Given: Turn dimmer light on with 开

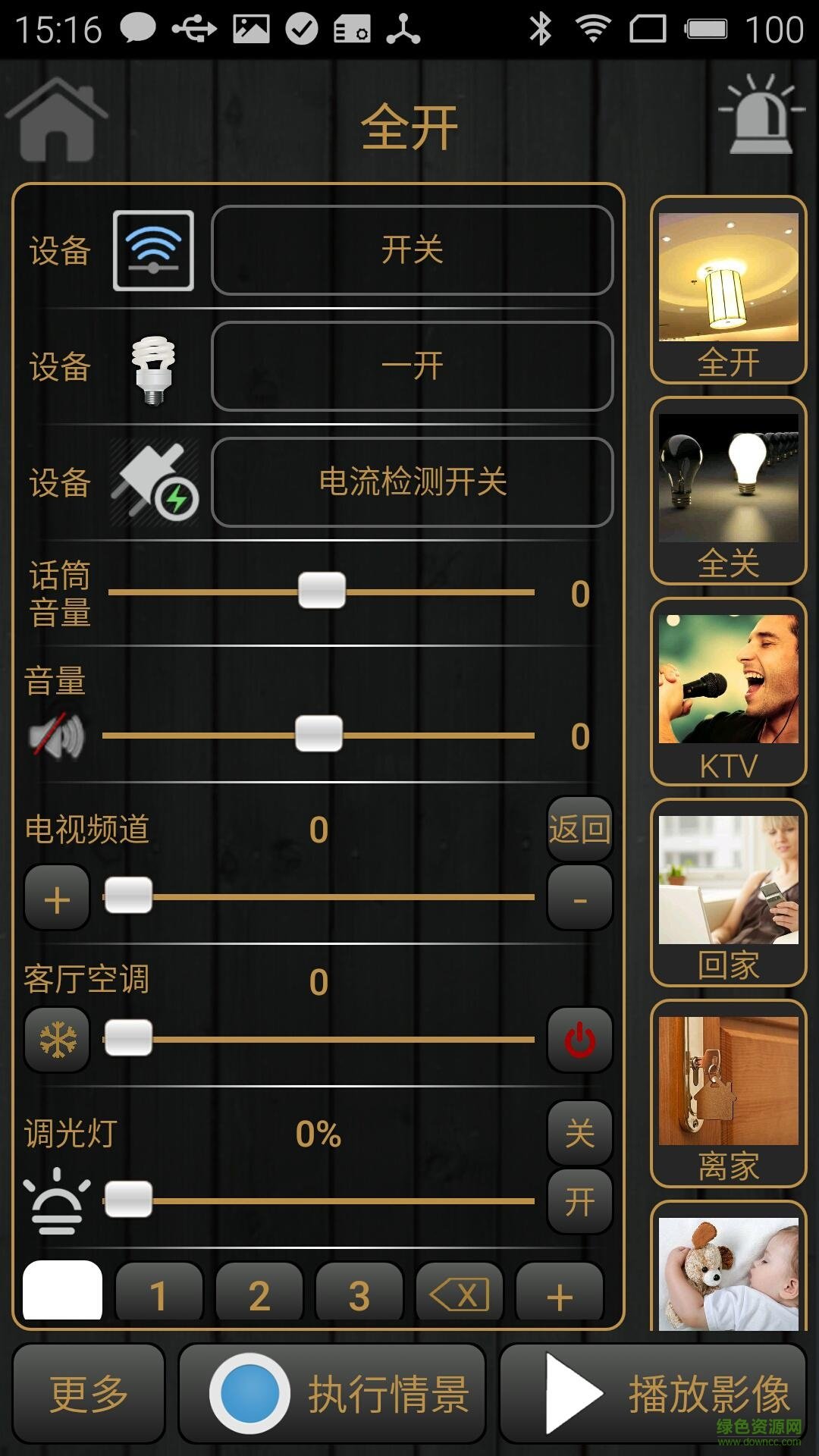Looking at the screenshot, I should tap(579, 1202).
